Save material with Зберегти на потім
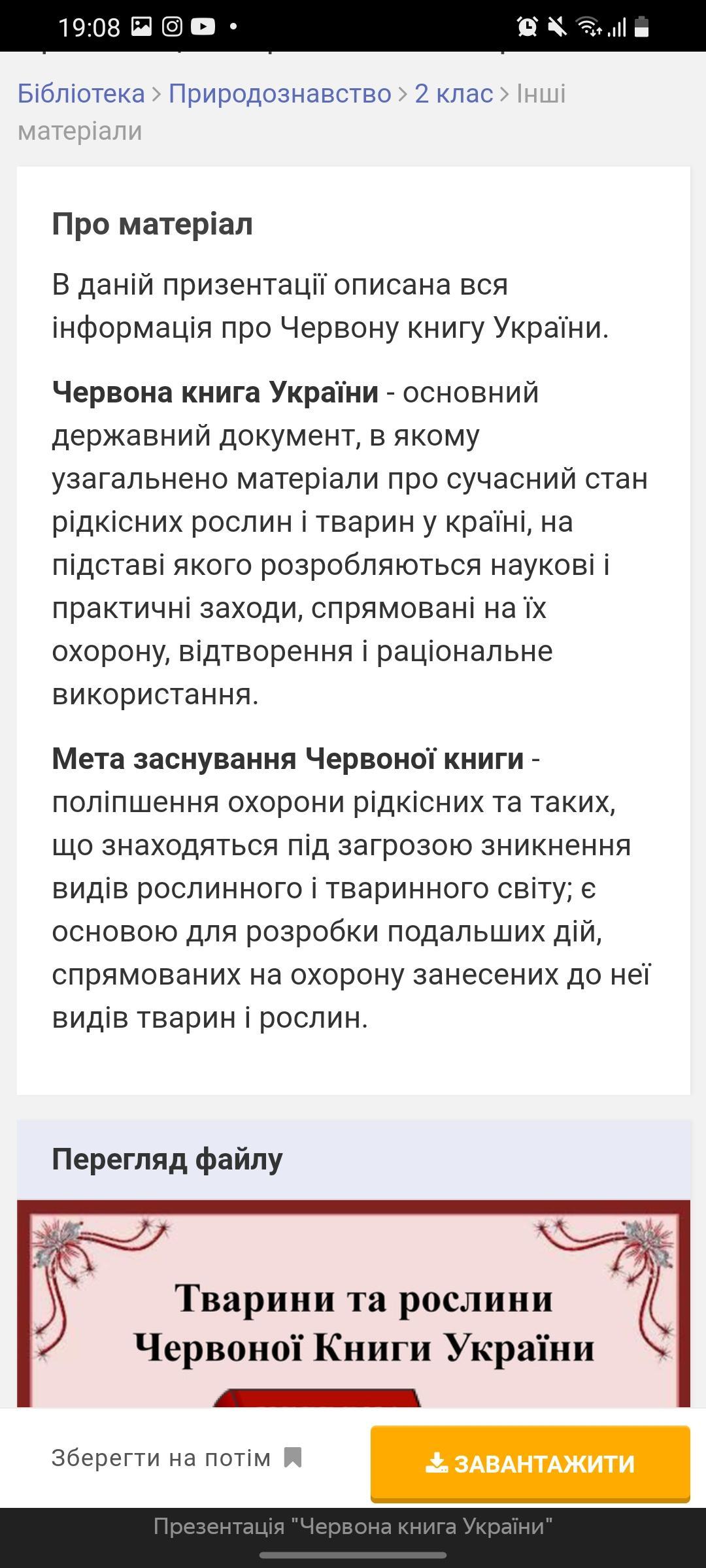 point(176,1458)
